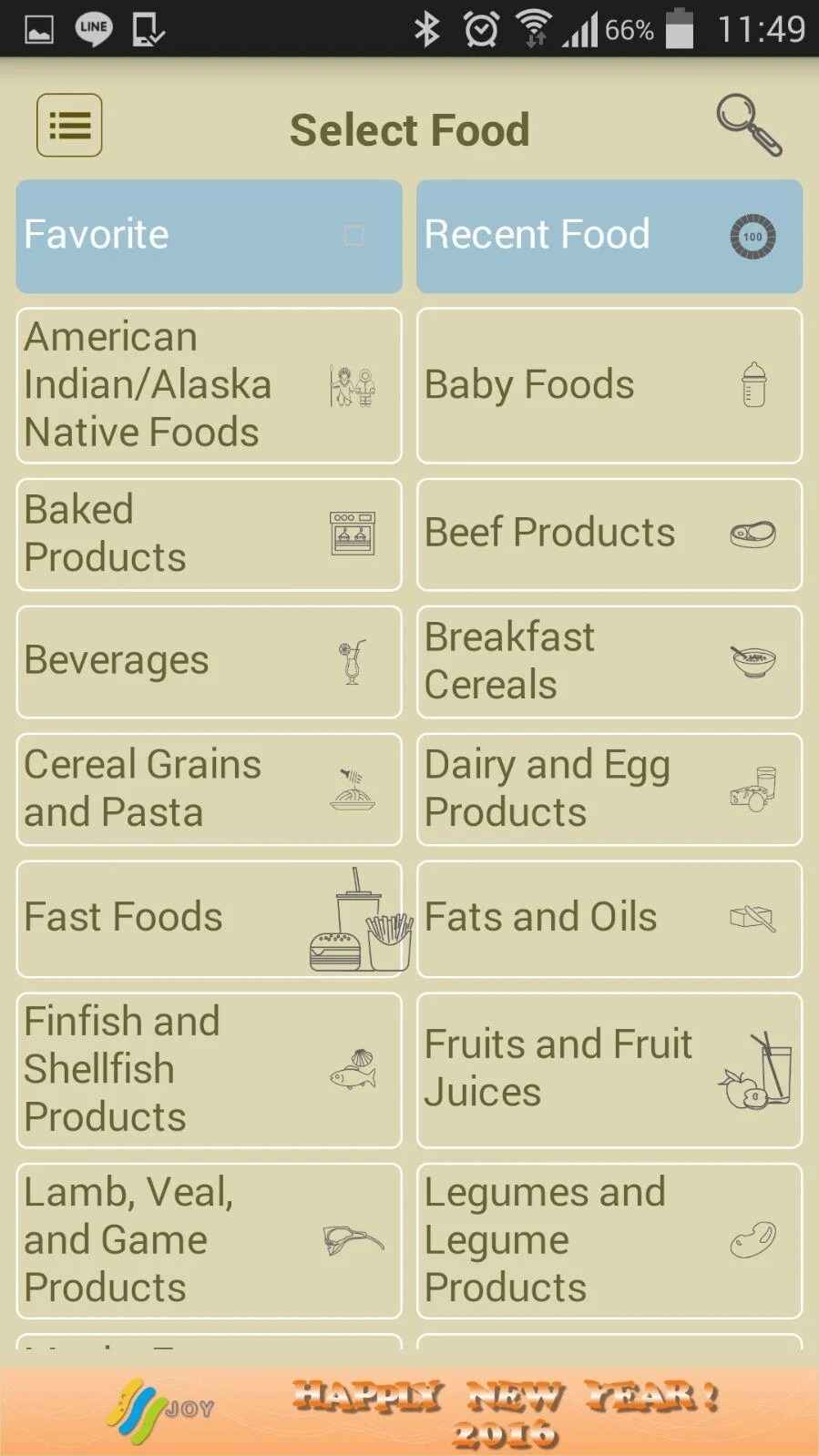Open Recent Food
Image resolution: width=819 pixels, height=1456 pixels.
(609, 236)
